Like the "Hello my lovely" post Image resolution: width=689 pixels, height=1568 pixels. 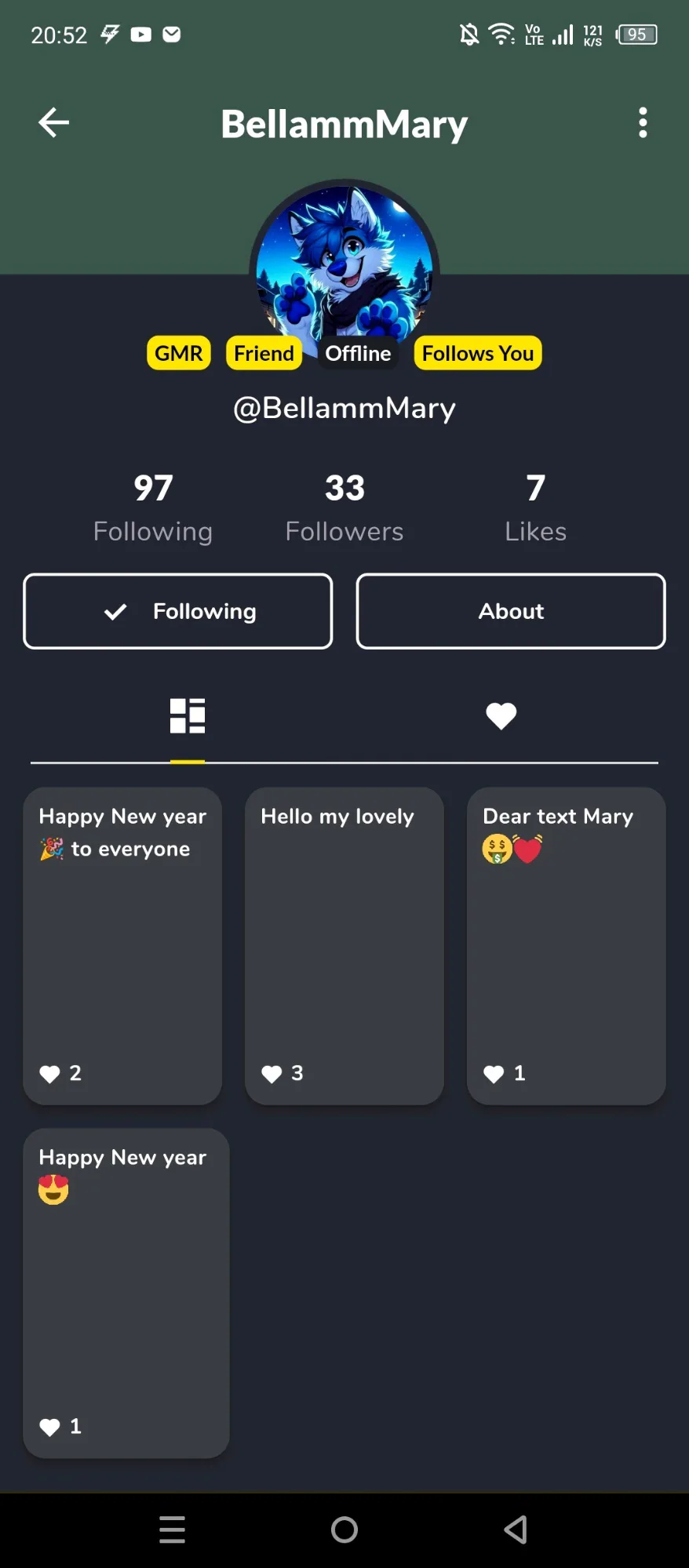tap(272, 1074)
